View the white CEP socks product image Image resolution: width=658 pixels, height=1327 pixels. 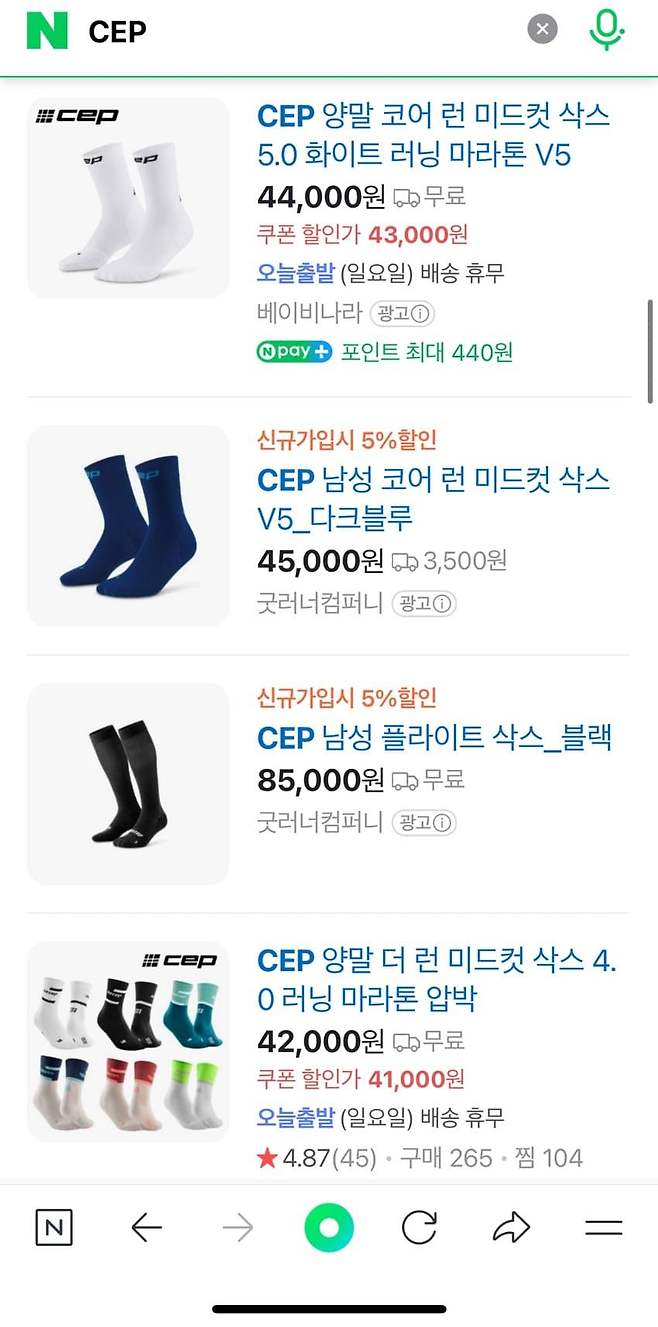[128, 197]
